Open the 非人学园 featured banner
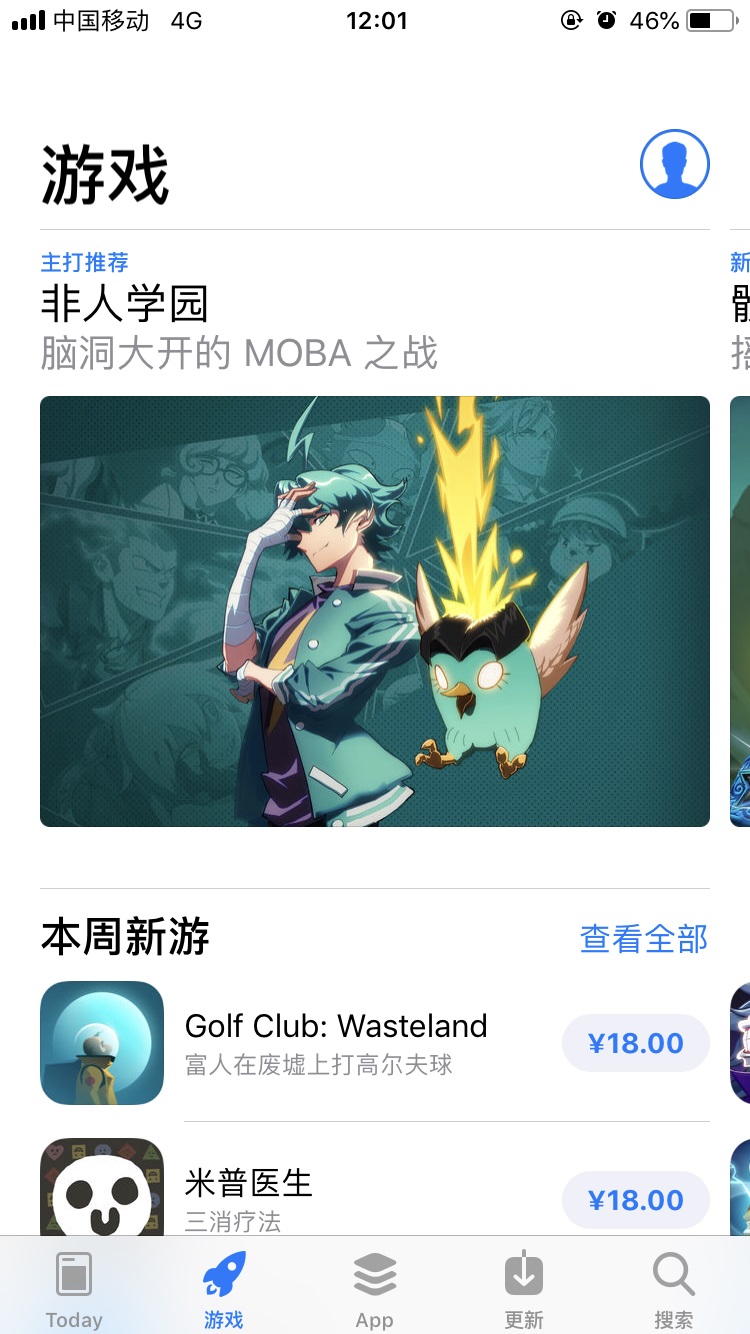 (374, 611)
